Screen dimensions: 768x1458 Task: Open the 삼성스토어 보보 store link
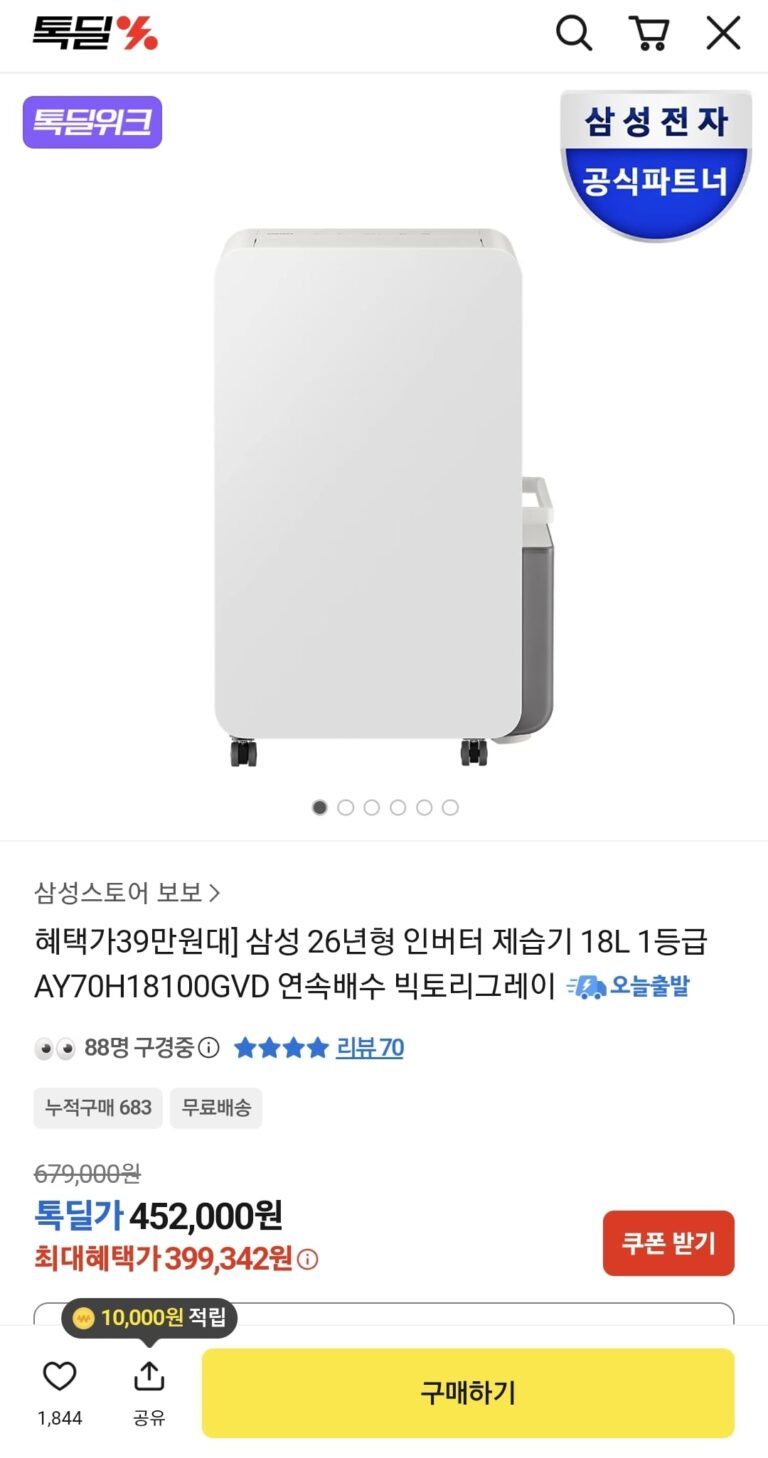pos(127,891)
